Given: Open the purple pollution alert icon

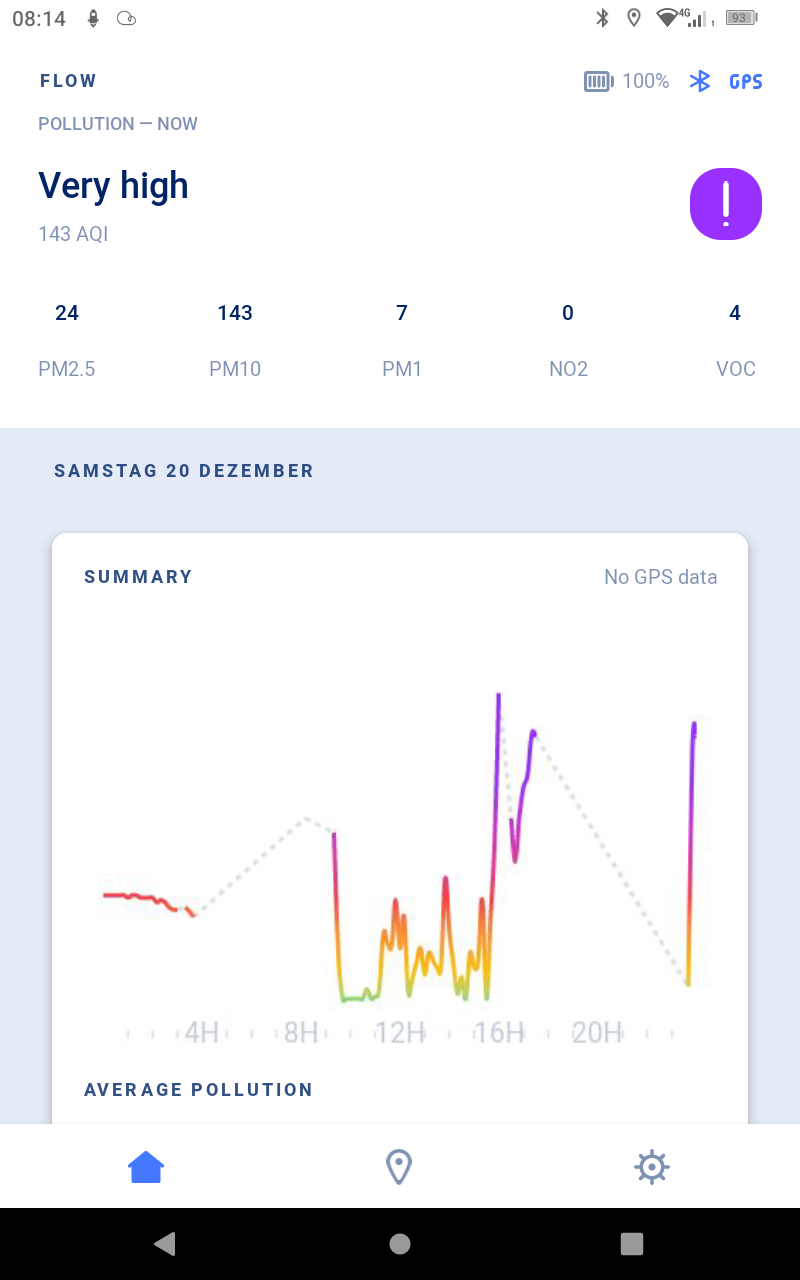Looking at the screenshot, I should [726, 204].
